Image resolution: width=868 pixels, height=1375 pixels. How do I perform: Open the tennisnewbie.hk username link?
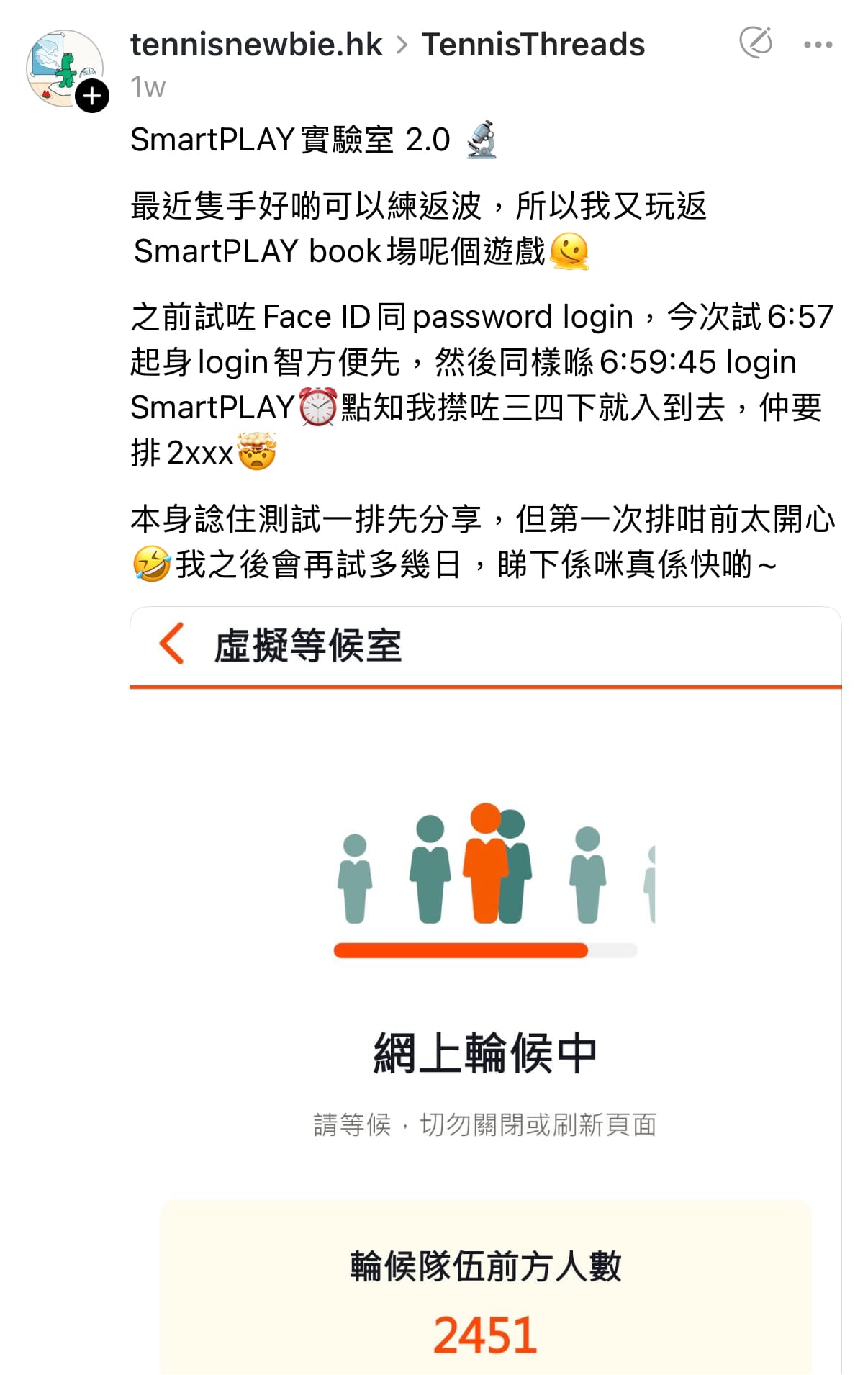(x=256, y=45)
